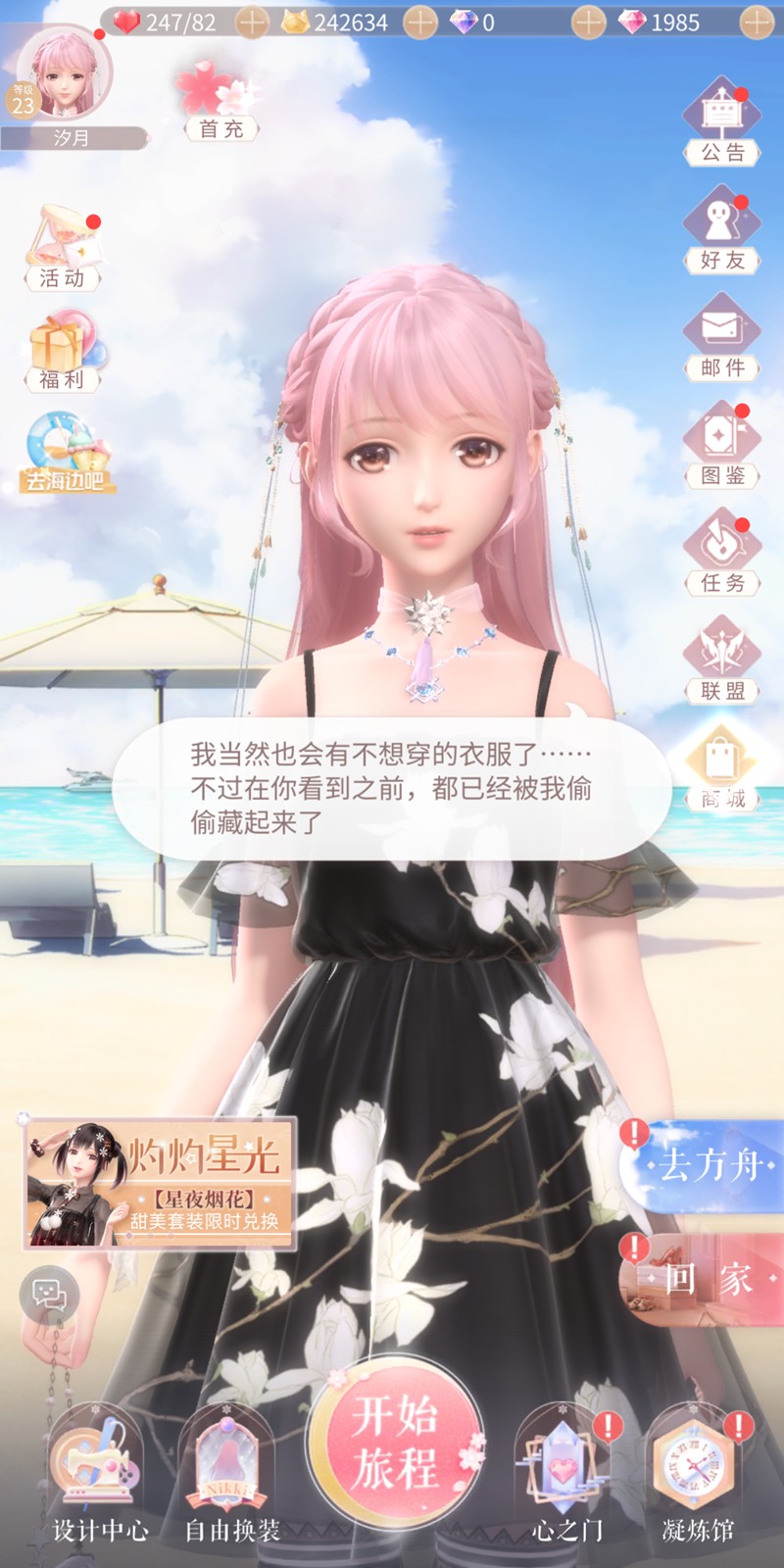Start the journey with 开始旅程

(395, 1443)
